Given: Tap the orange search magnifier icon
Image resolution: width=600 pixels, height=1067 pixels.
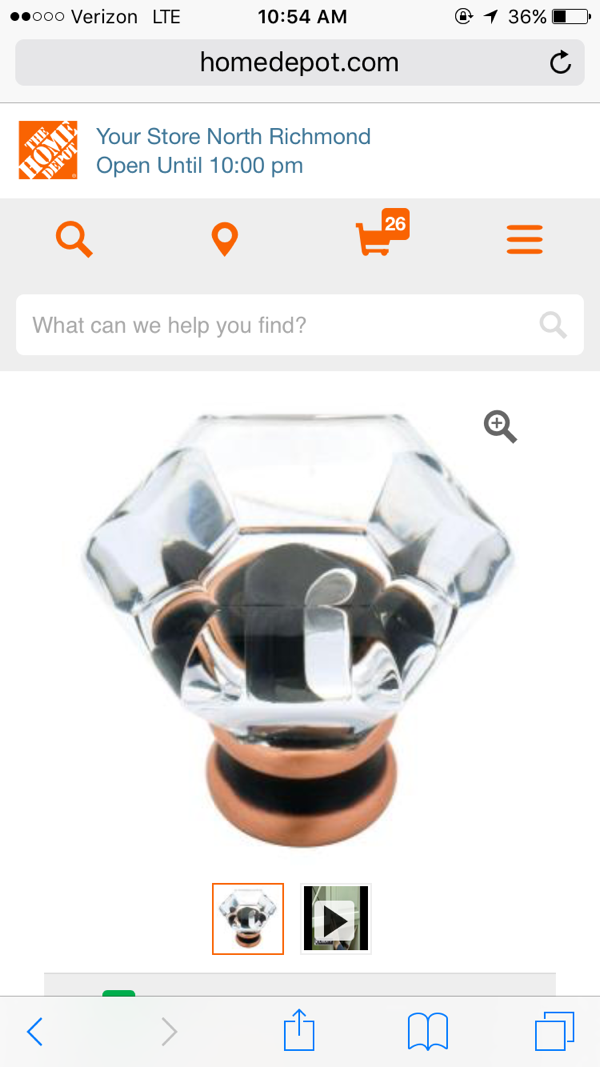Looking at the screenshot, I should 74,240.
